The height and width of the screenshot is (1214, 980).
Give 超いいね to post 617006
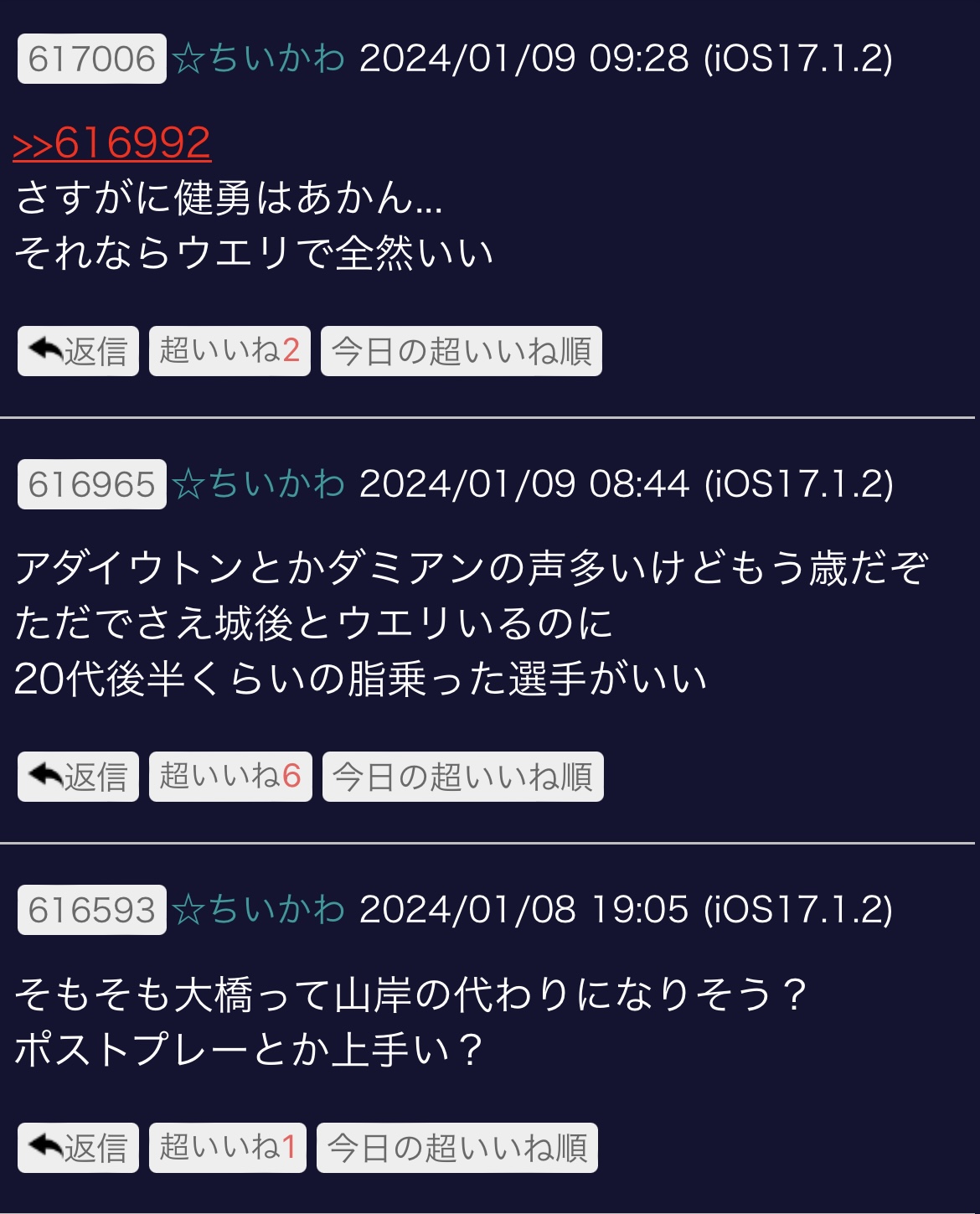[x=230, y=351]
